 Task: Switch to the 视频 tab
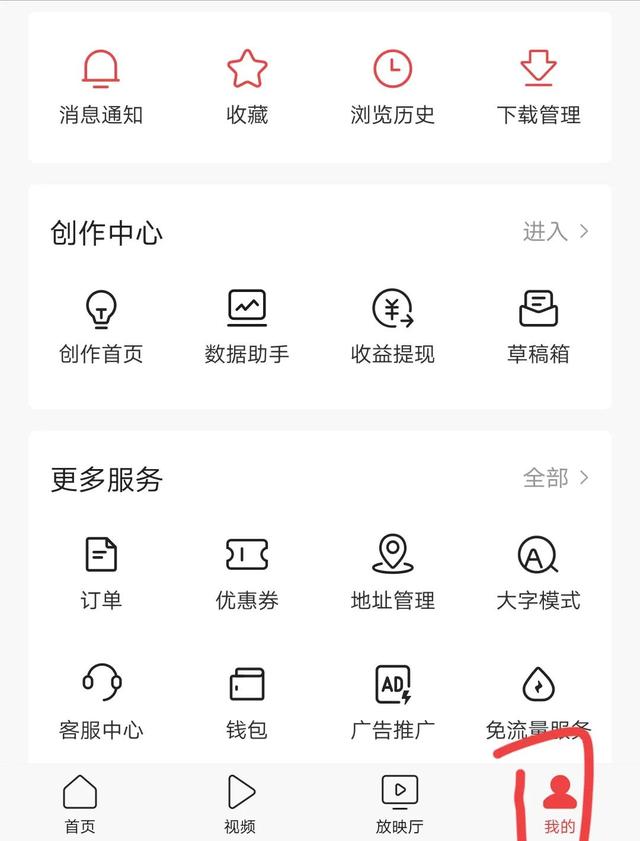point(240,803)
